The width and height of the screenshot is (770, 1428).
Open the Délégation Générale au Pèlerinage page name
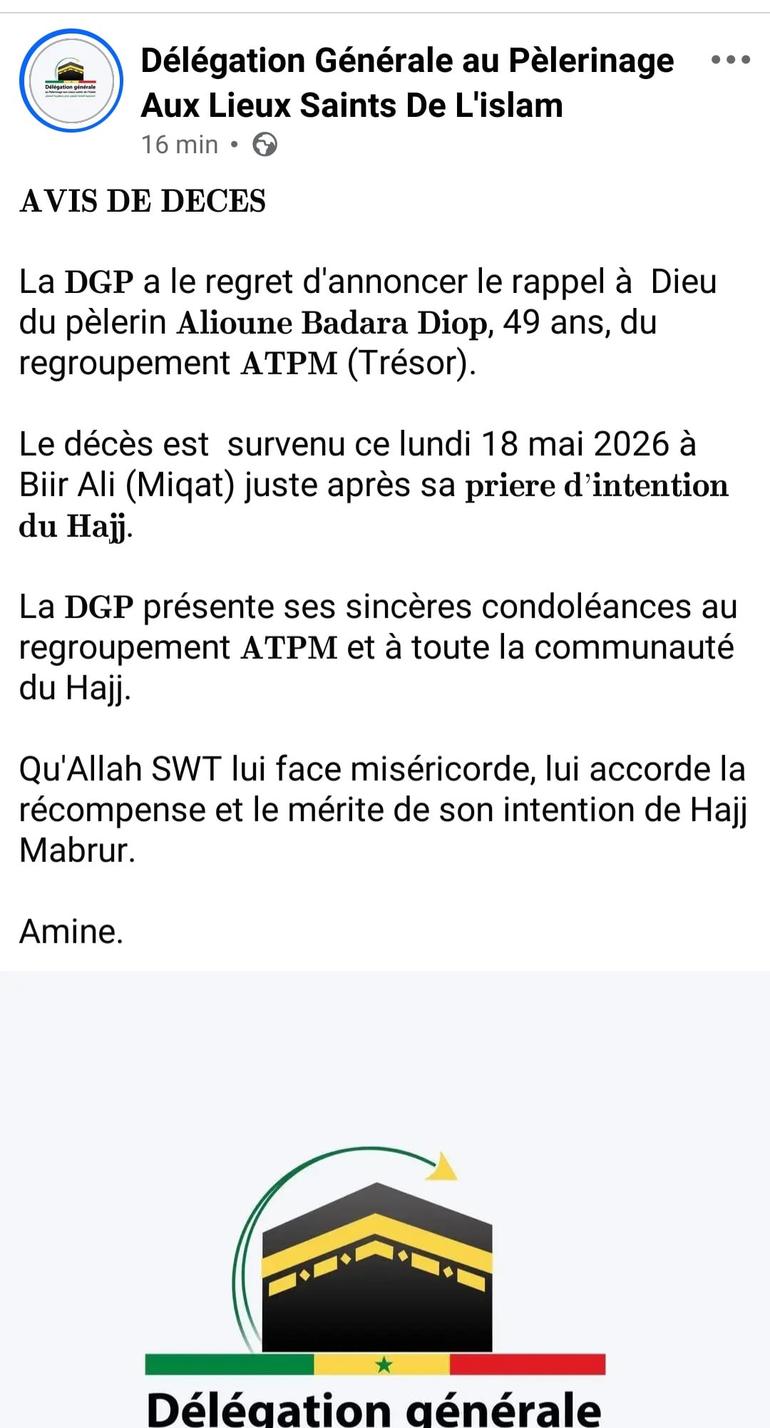(407, 82)
